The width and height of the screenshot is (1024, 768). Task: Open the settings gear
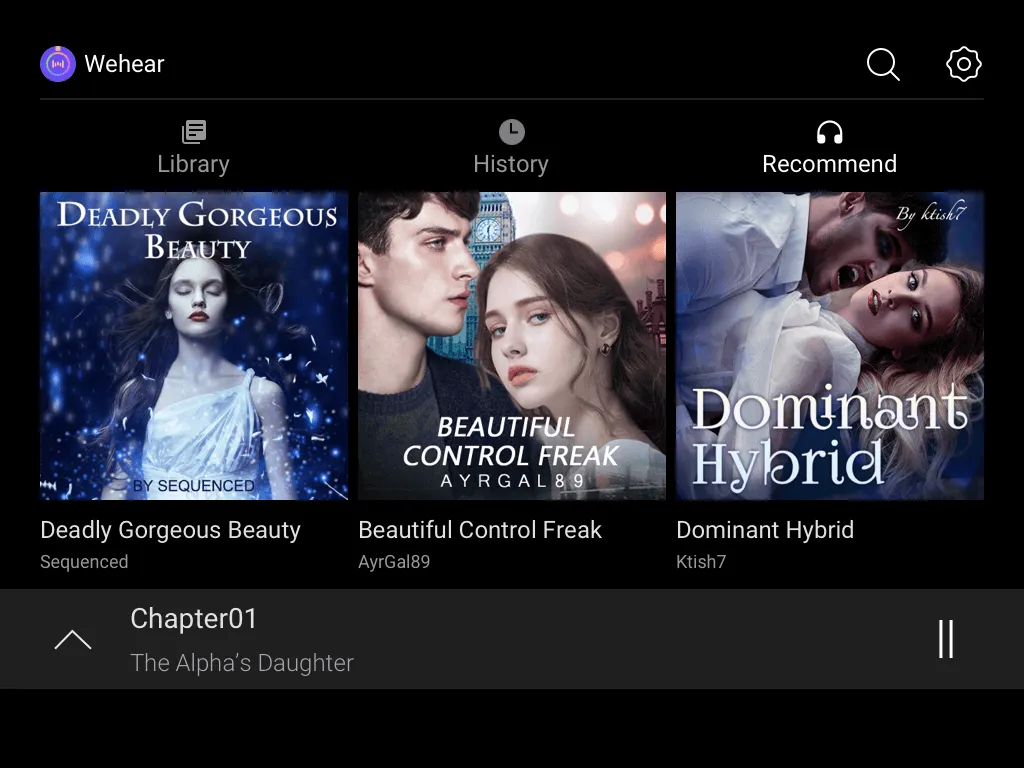pyautogui.click(x=964, y=64)
